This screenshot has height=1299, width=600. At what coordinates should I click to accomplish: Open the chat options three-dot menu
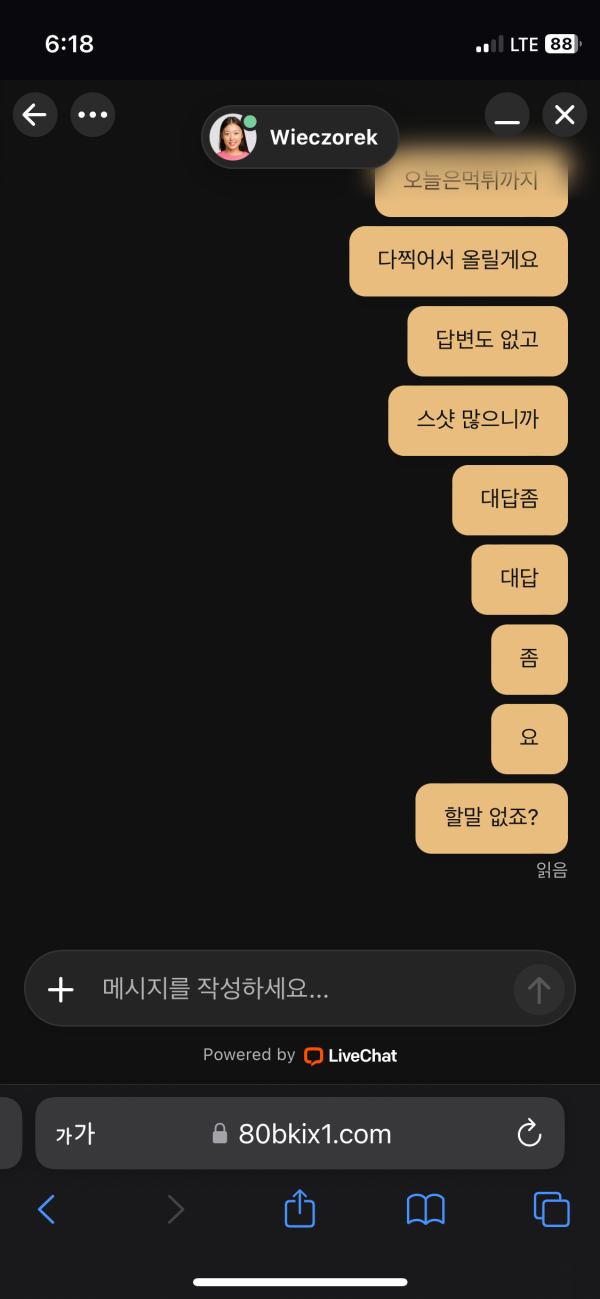coord(93,115)
